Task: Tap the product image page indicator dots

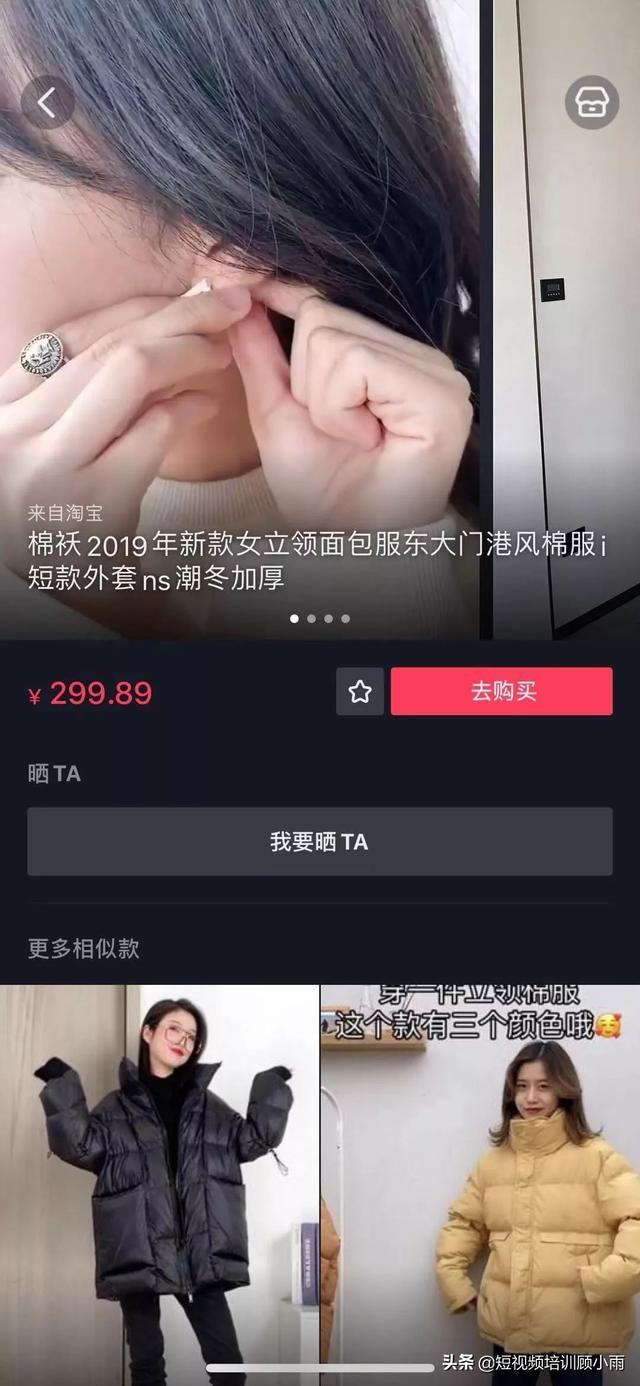Action: [x=320, y=619]
